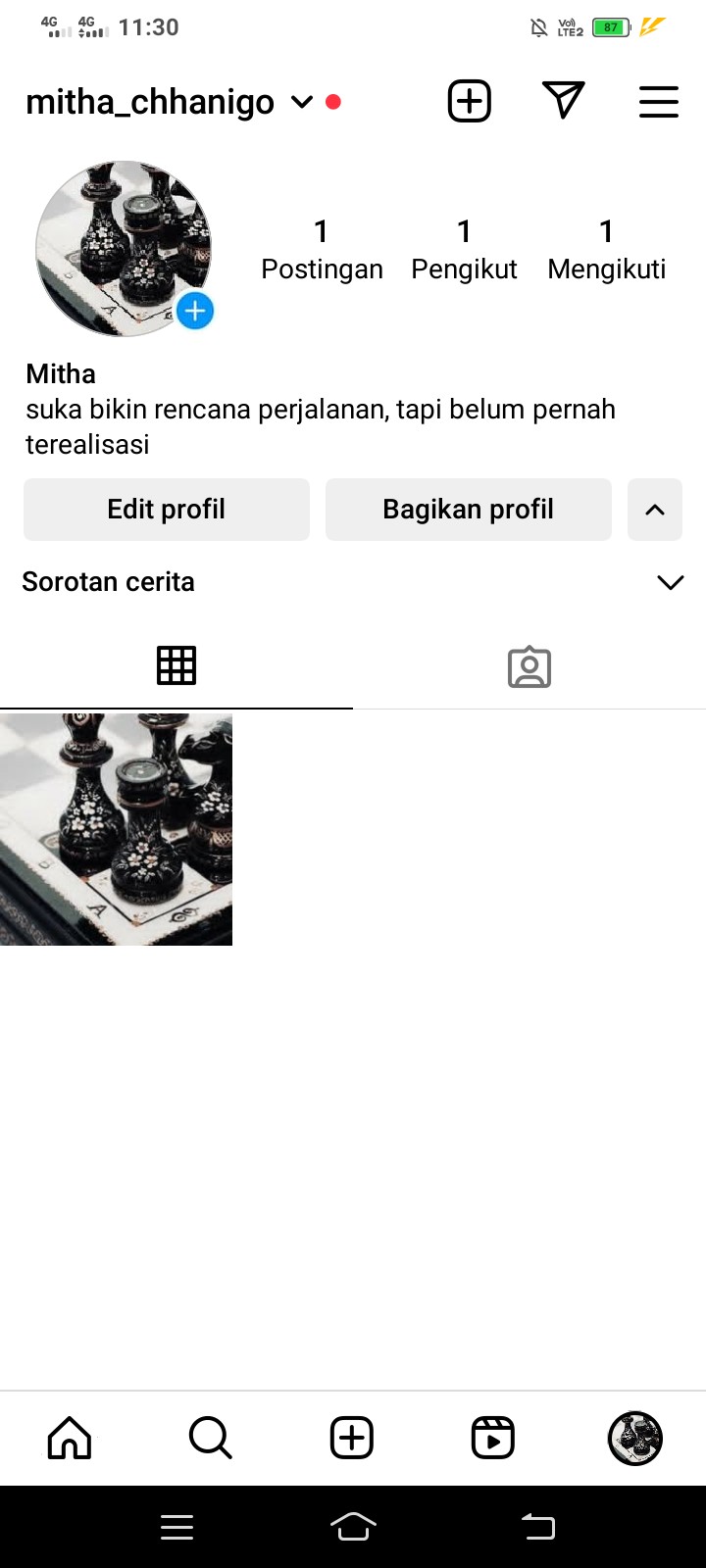Tap the Bagikan profil button
706x1568 pixels.
coord(468,510)
